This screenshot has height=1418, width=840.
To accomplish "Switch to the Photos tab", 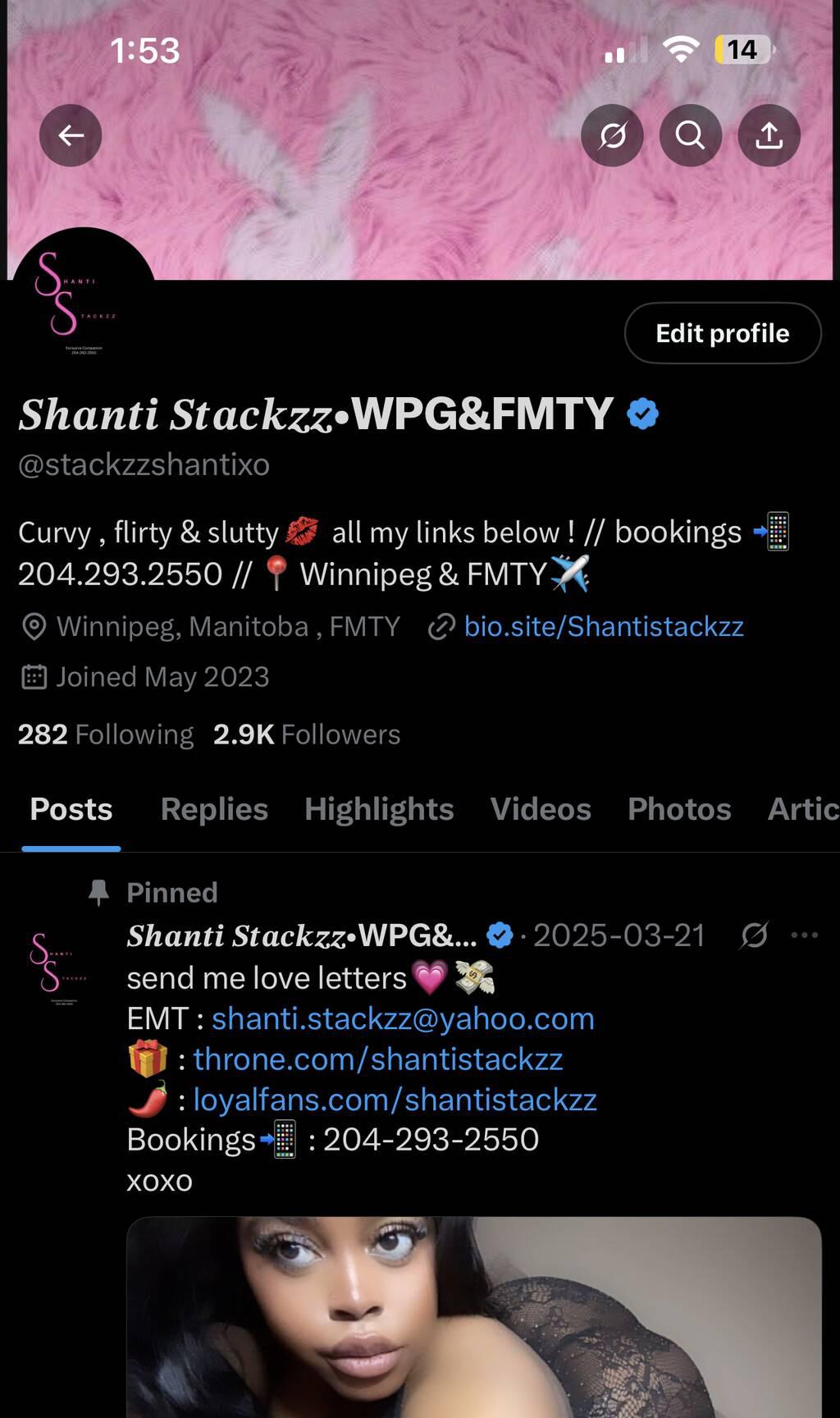I will [679, 809].
